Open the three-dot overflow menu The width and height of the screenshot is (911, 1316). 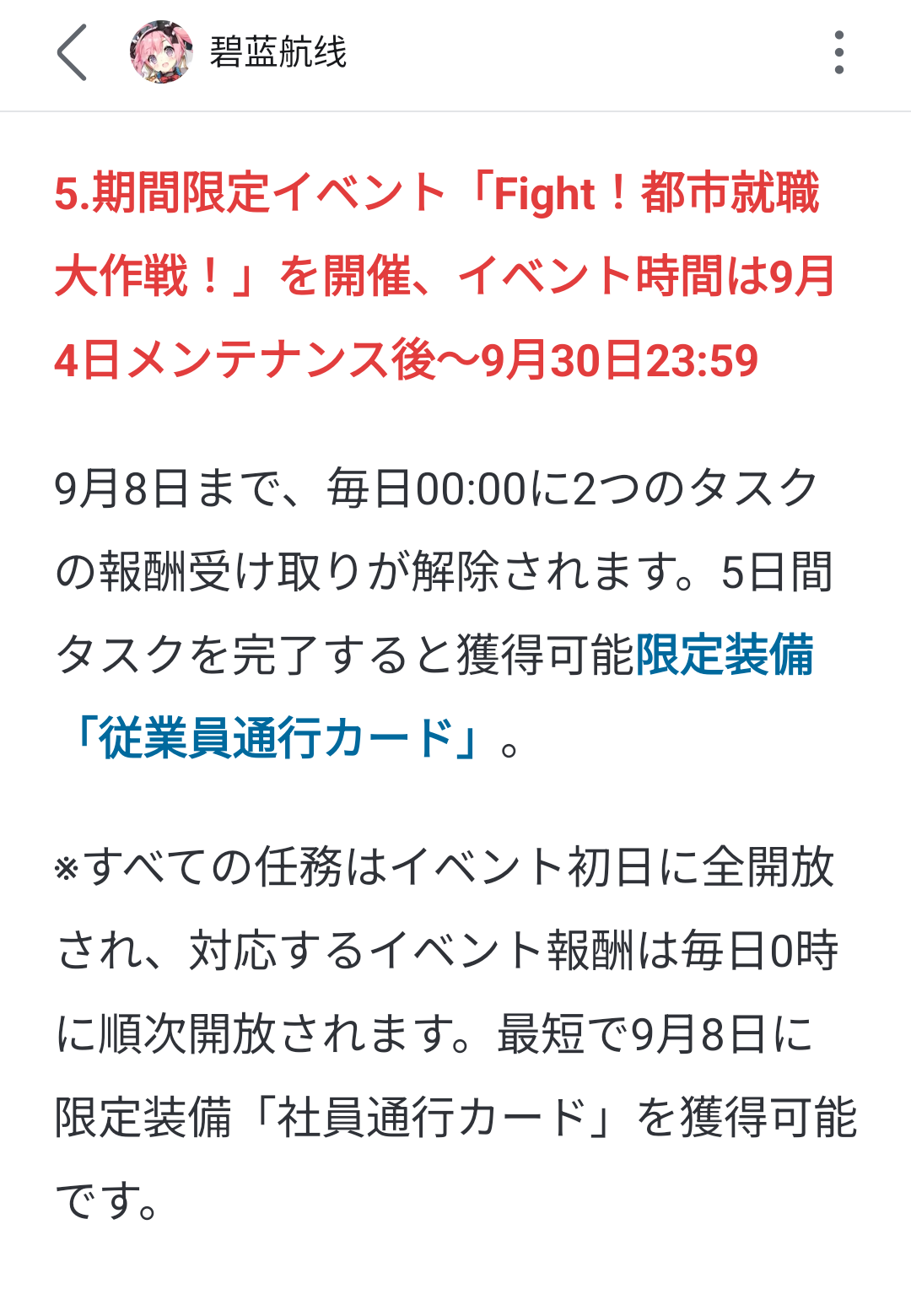pos(838,52)
